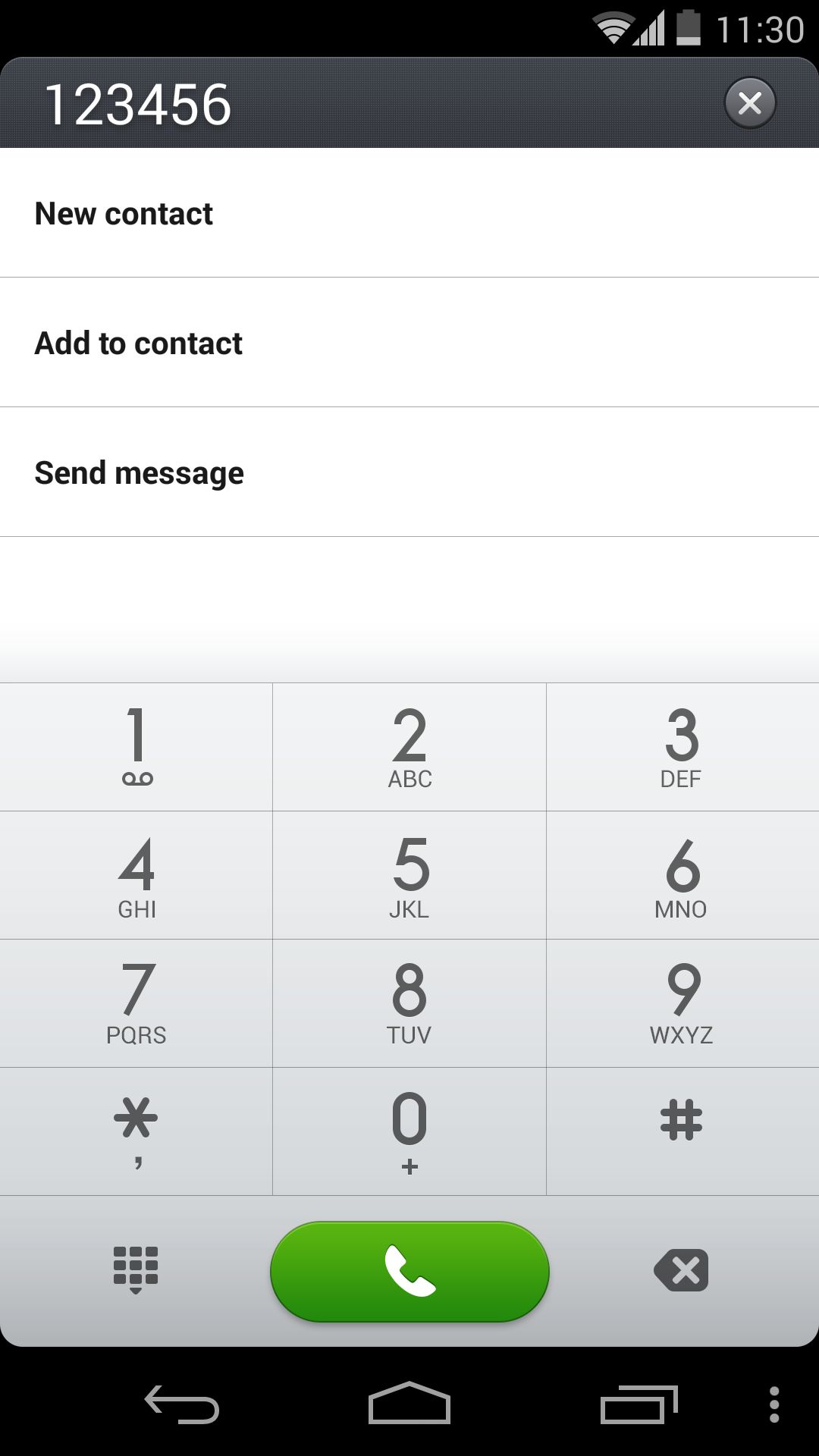Open Send message option

click(x=409, y=472)
